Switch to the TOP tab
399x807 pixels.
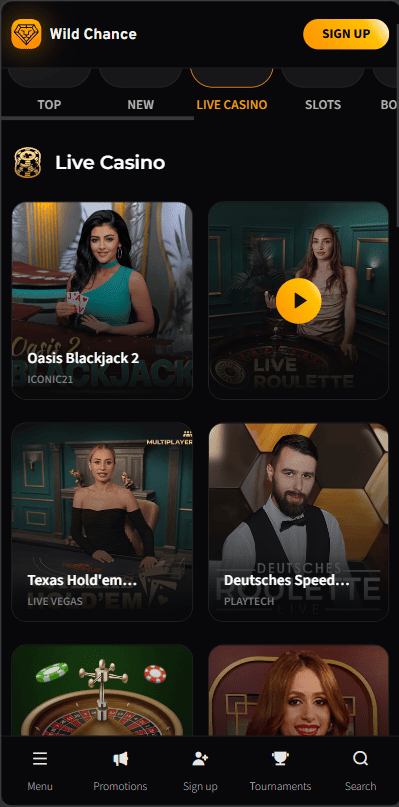pyautogui.click(x=49, y=104)
